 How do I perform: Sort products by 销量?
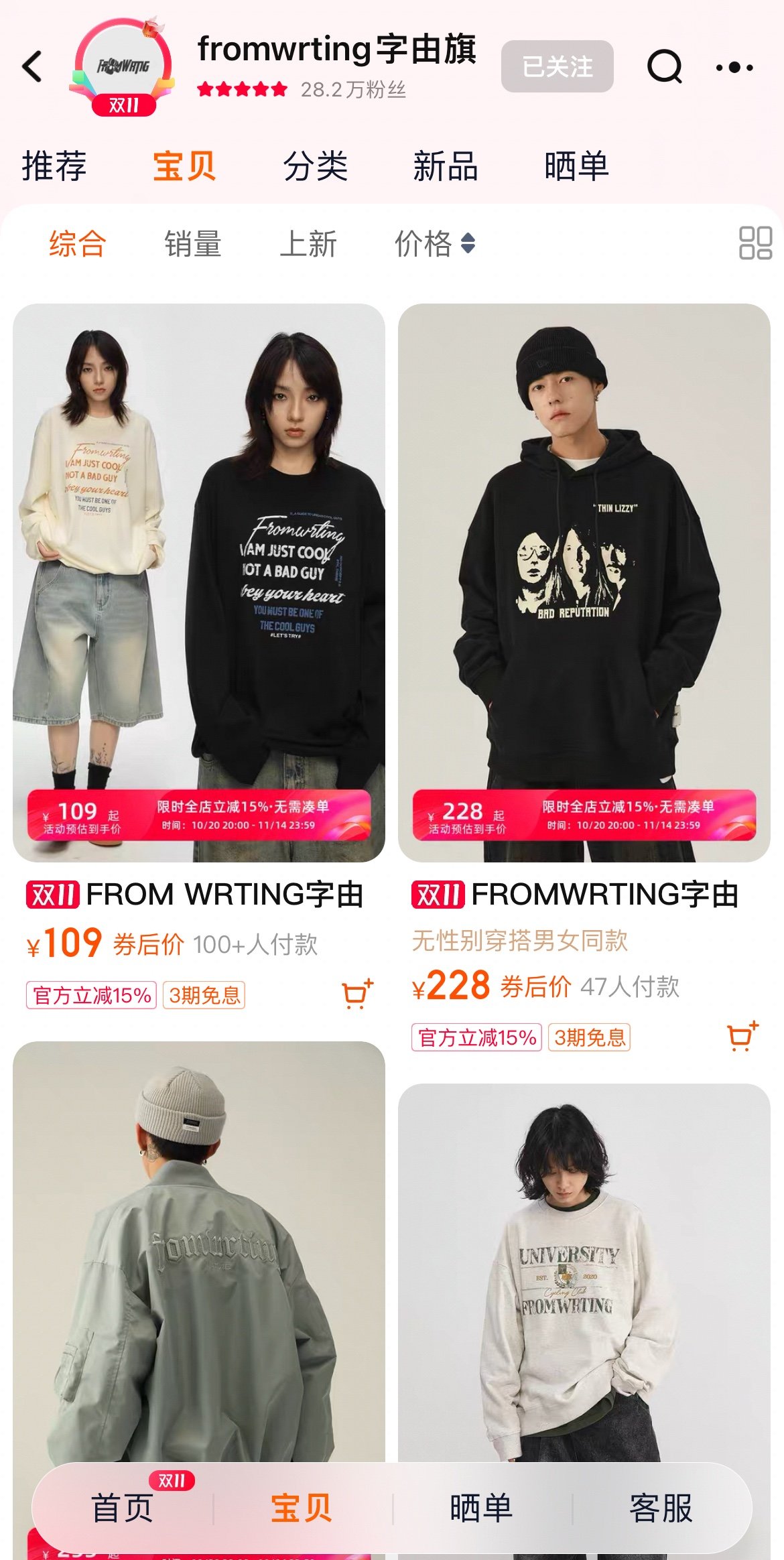point(193,244)
